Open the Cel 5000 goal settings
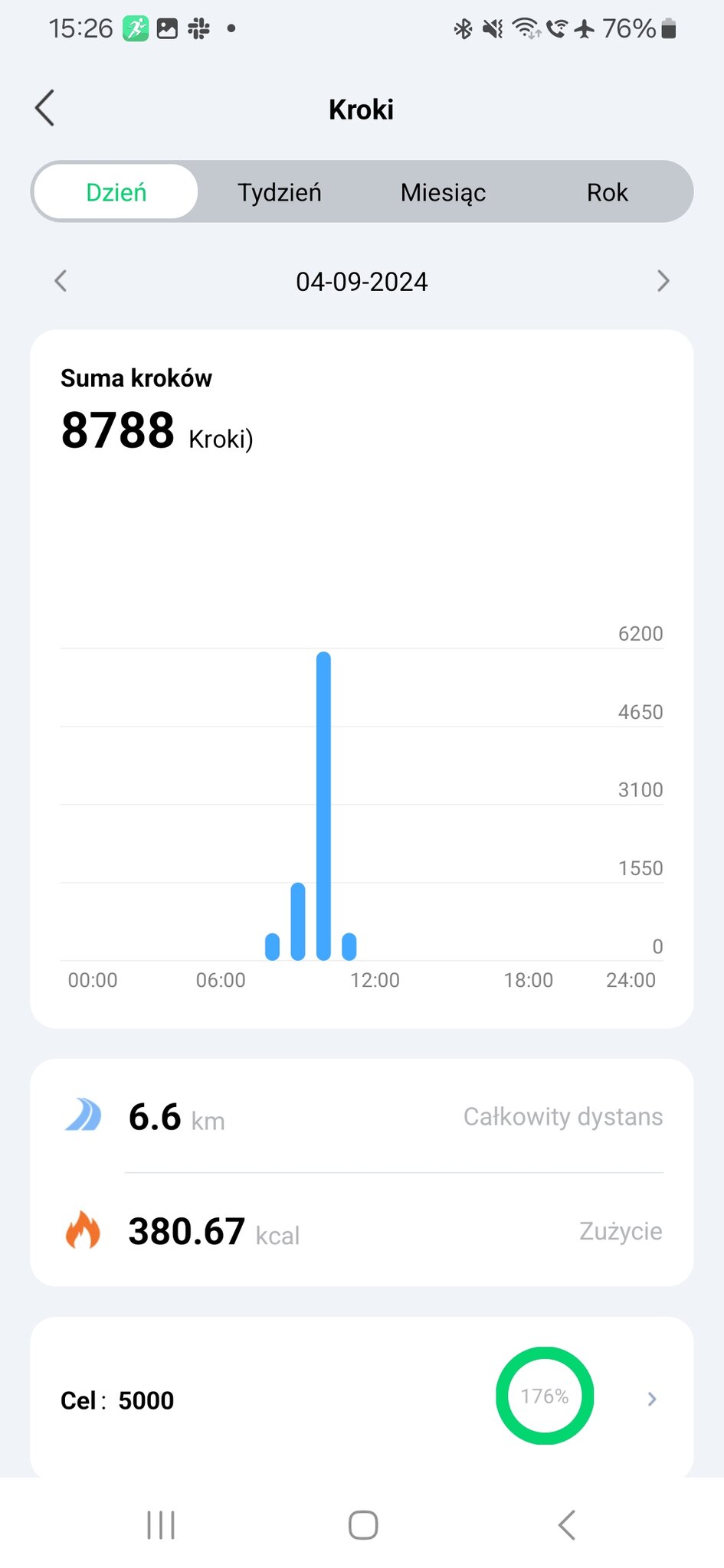The image size is (724, 1568). pyautogui.click(x=651, y=1399)
